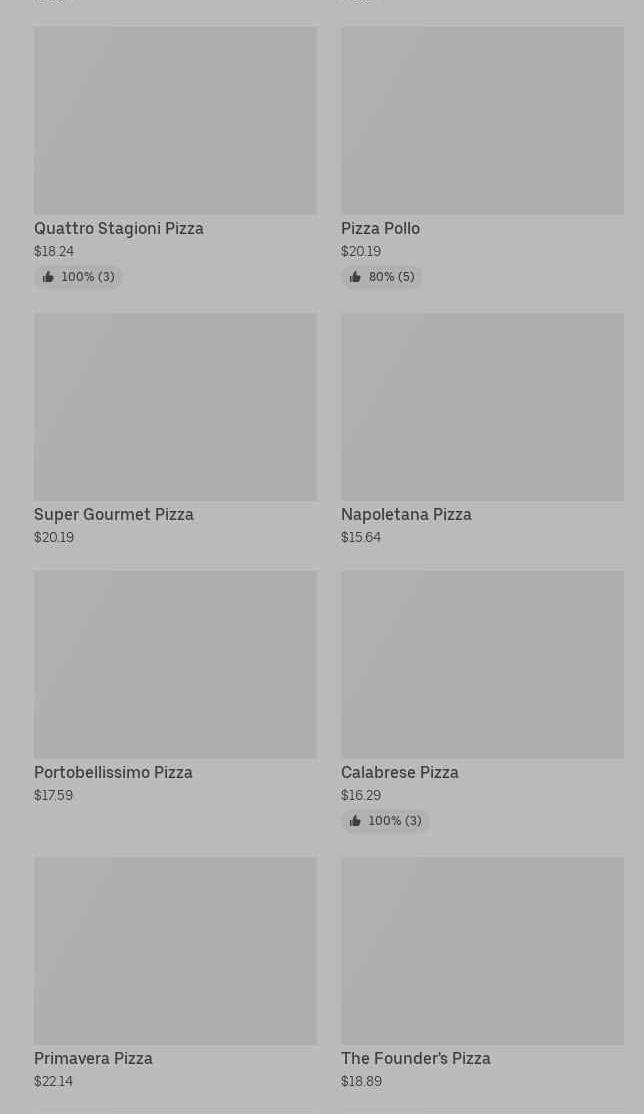644x1114 pixels.
Task: Choose the Portobellissimo Pizza card
Action: (175, 688)
